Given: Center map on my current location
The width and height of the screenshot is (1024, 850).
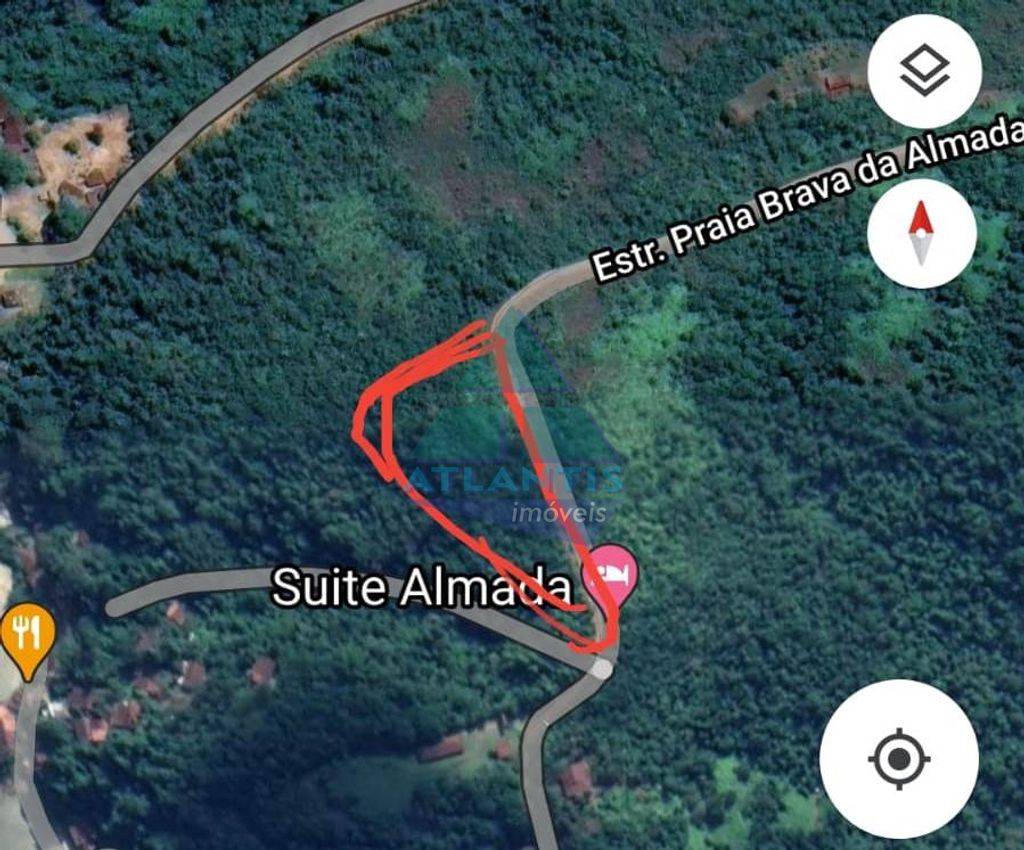Looking at the screenshot, I should tap(898, 759).
